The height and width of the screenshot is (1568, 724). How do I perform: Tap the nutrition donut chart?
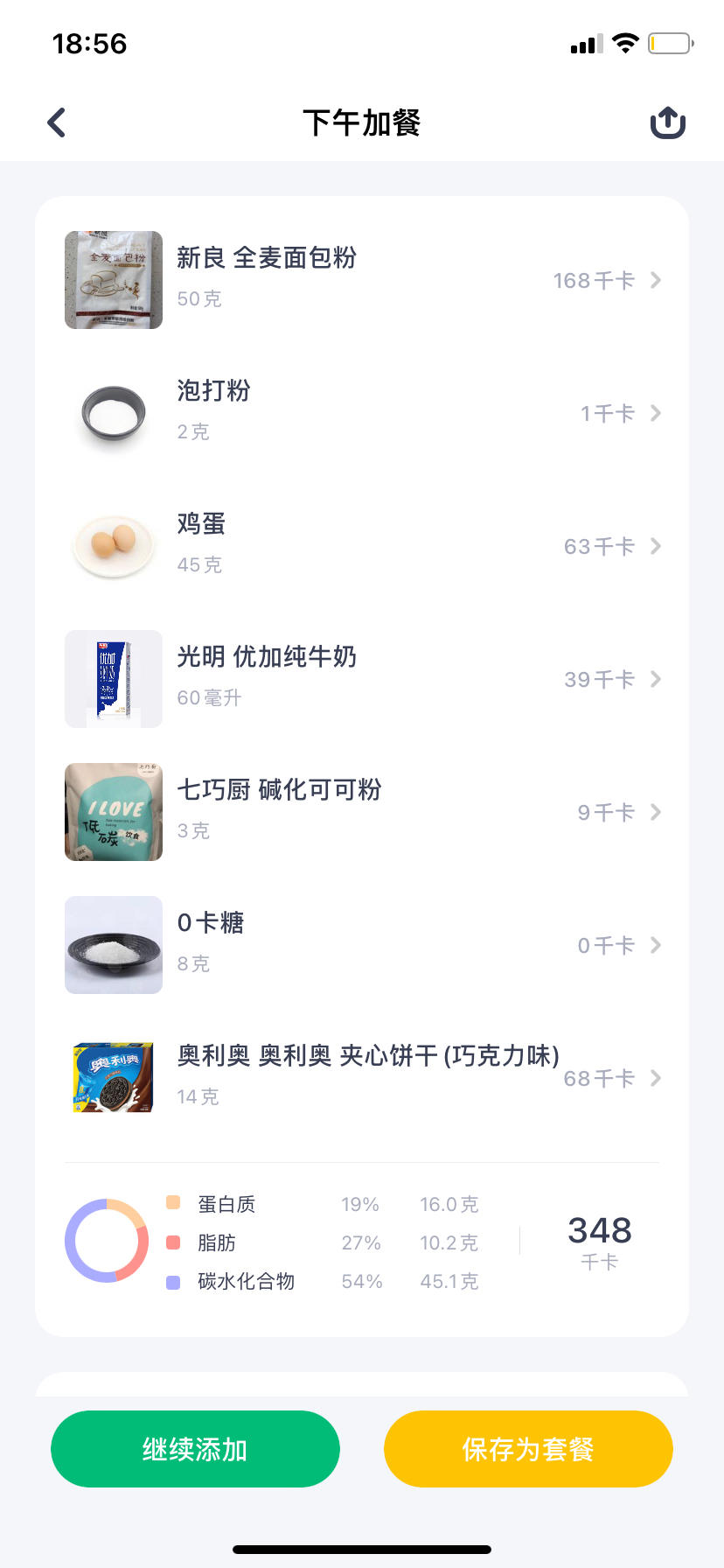point(107,1242)
